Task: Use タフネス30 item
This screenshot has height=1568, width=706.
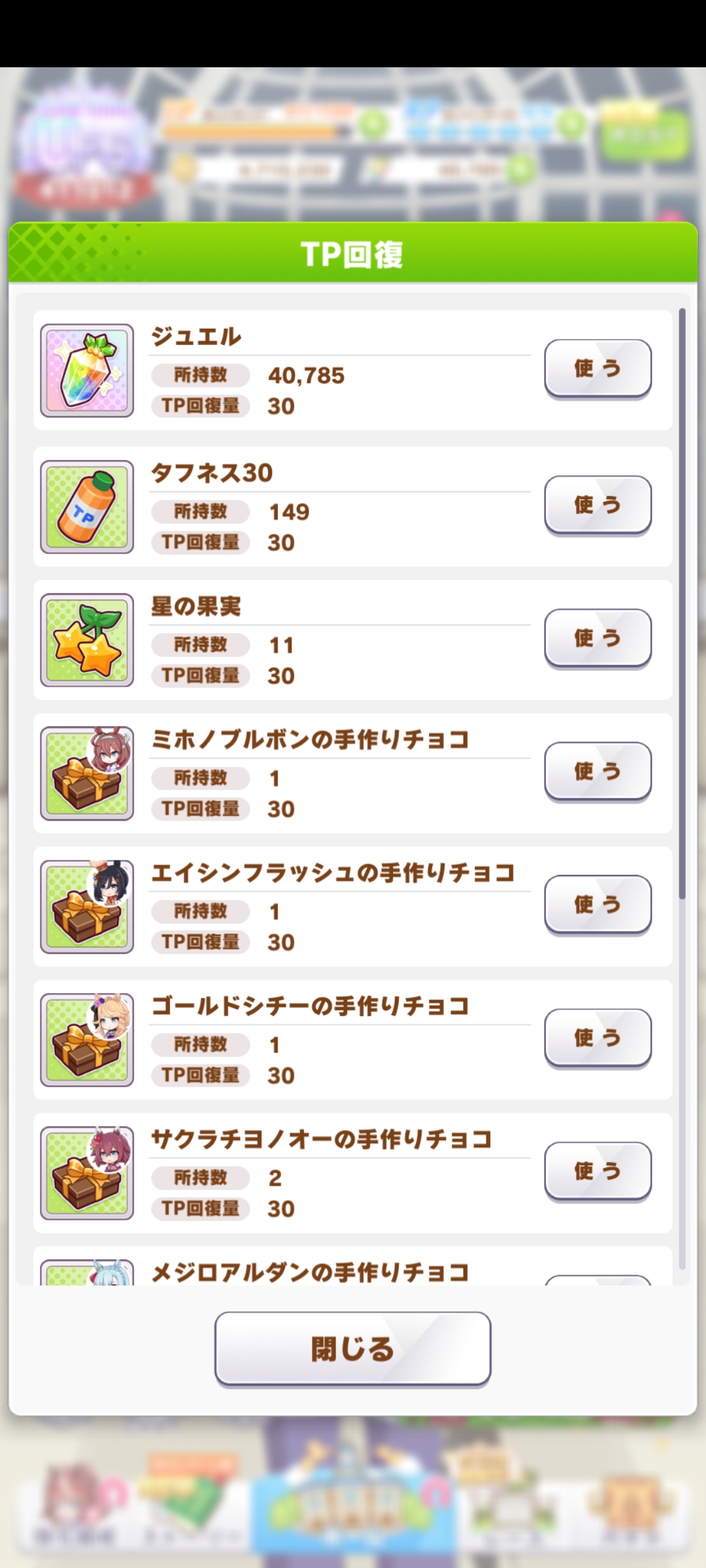Action: coord(597,504)
